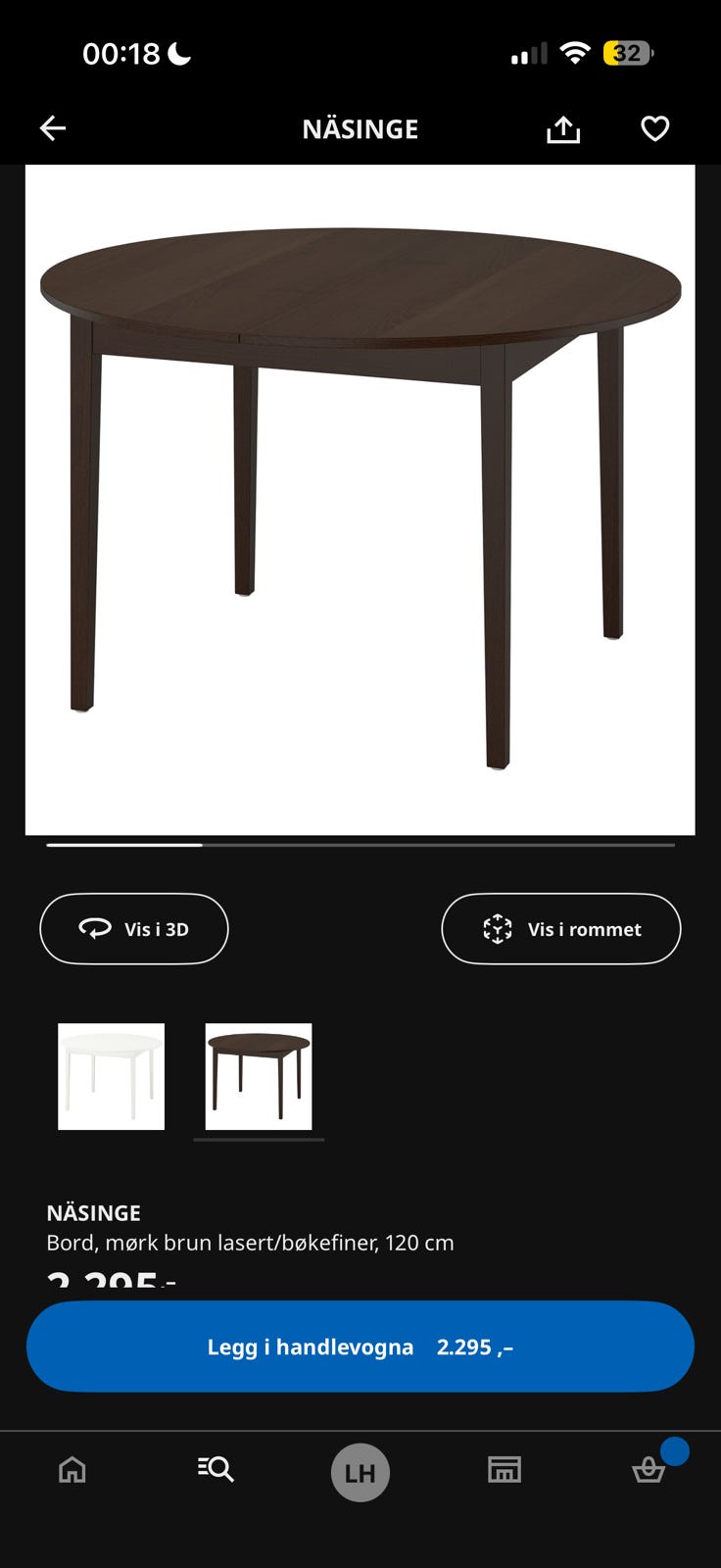Tap the NÄSINGE product title
The height and width of the screenshot is (1568, 721).
click(x=93, y=1212)
